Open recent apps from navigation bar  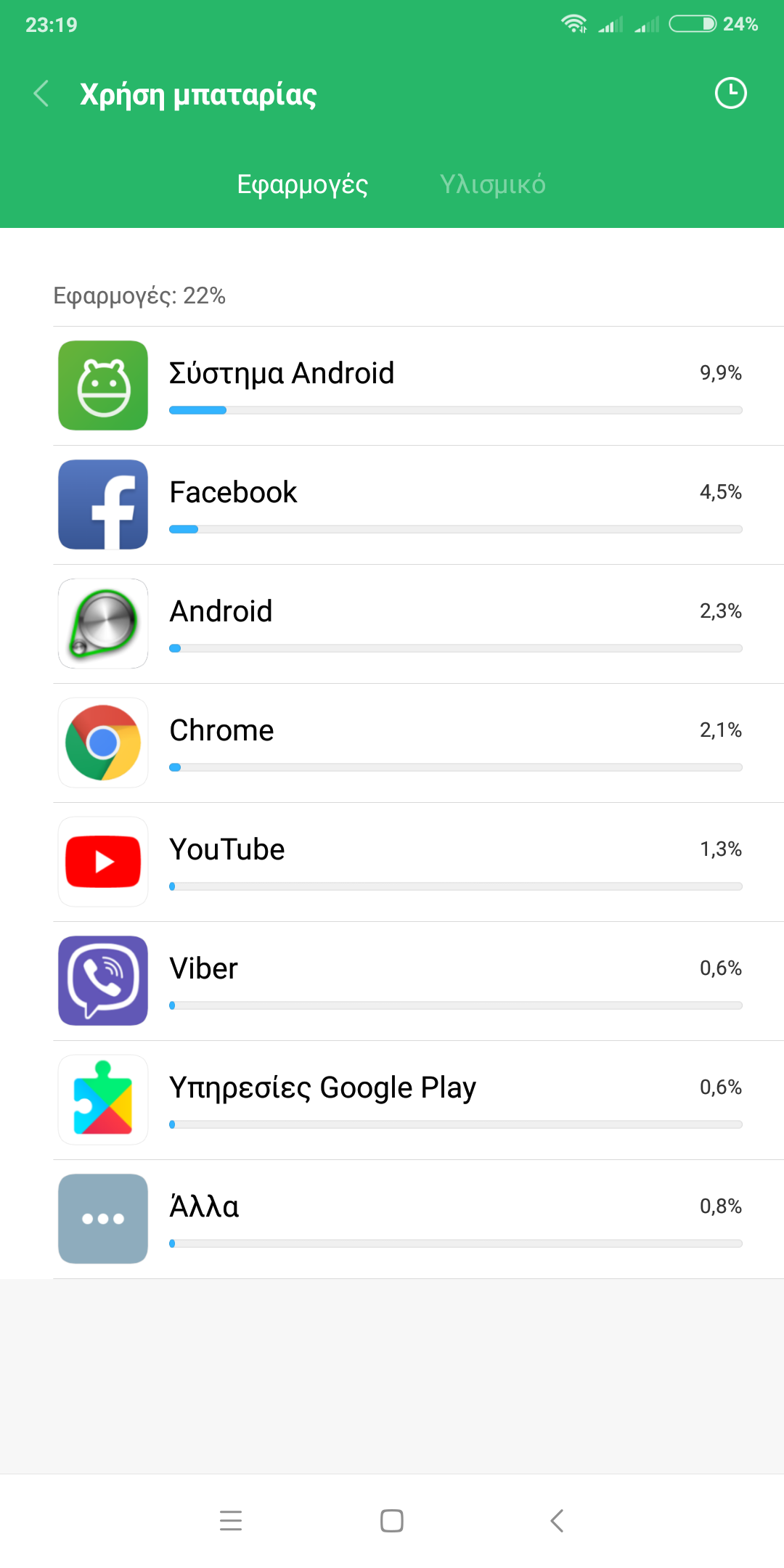point(231,1521)
